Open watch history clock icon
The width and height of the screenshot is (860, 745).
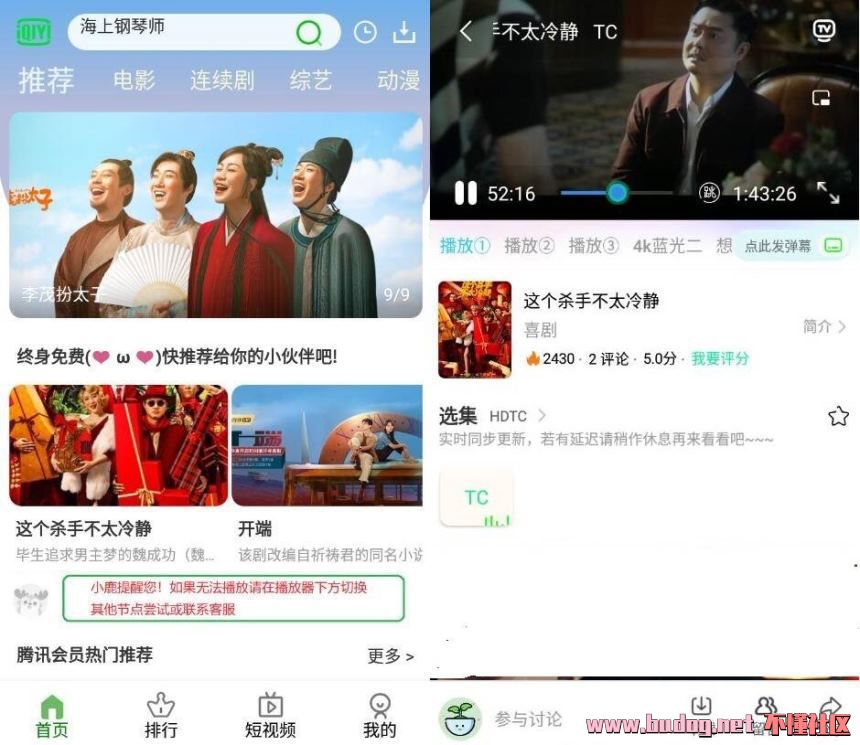click(x=365, y=32)
